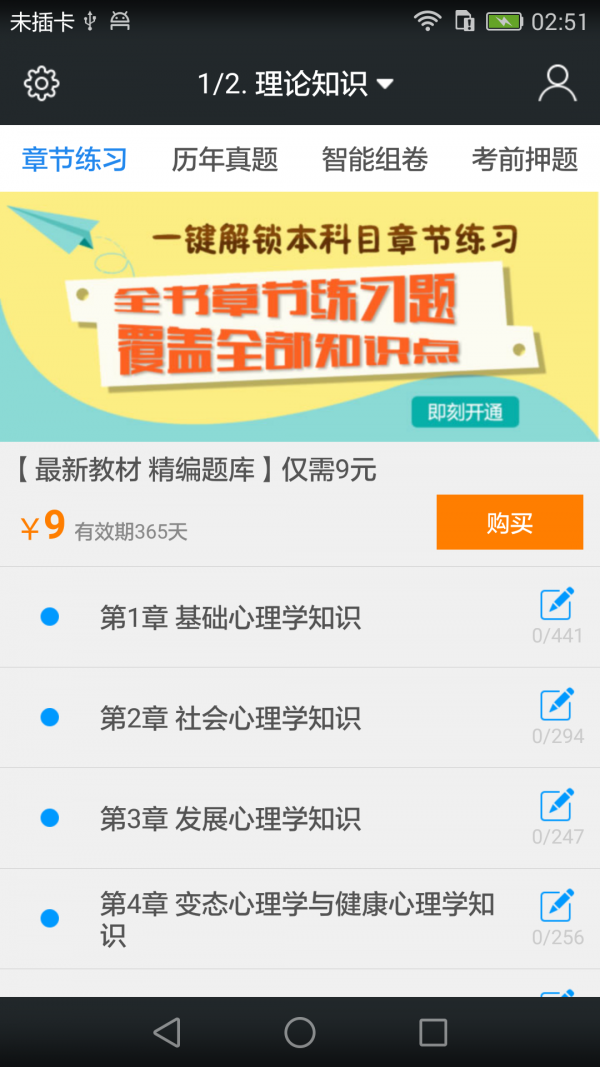Select the 章节练习 tab
Viewport: 600px width, 1067px height.
74,159
